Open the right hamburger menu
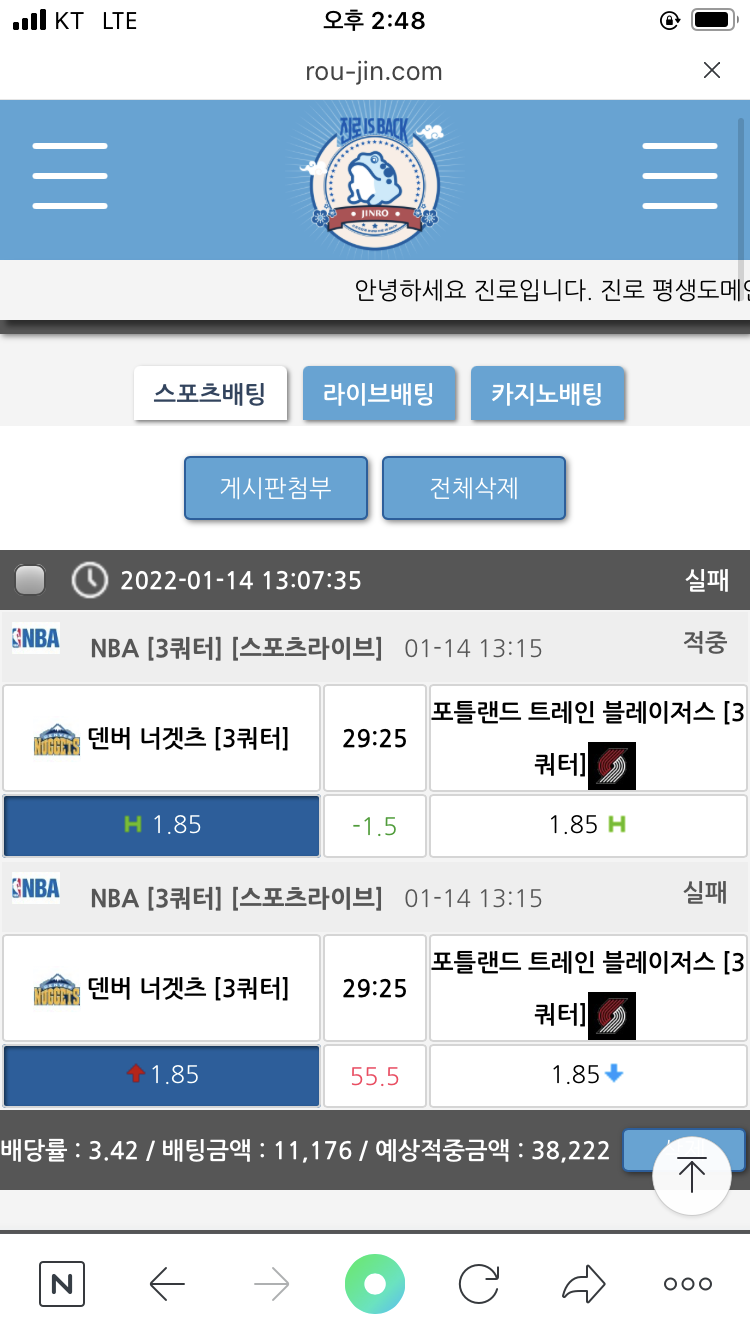The width and height of the screenshot is (750, 1334). point(679,176)
